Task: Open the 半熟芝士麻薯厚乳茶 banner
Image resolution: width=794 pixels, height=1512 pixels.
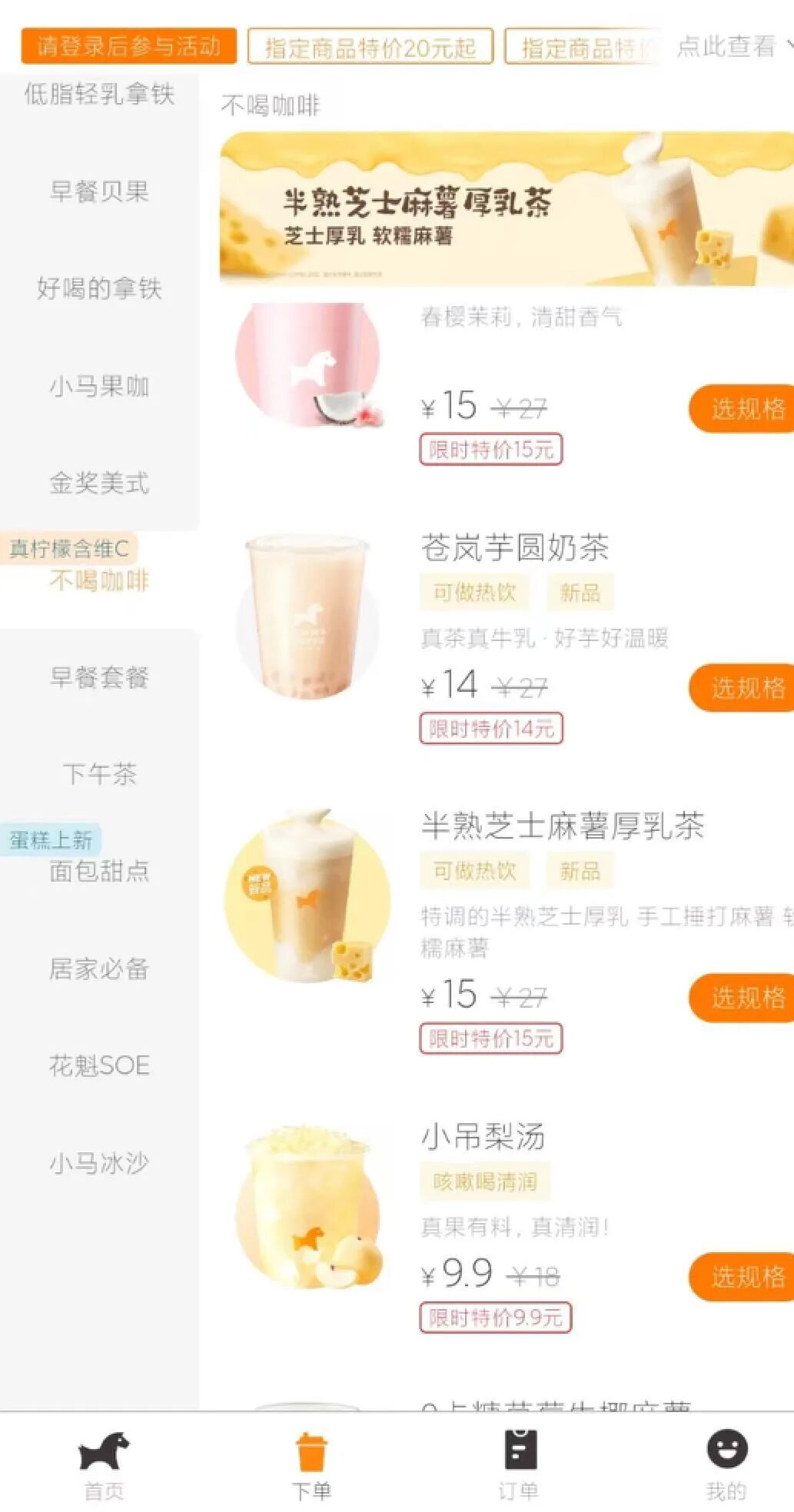Action: pos(506,209)
